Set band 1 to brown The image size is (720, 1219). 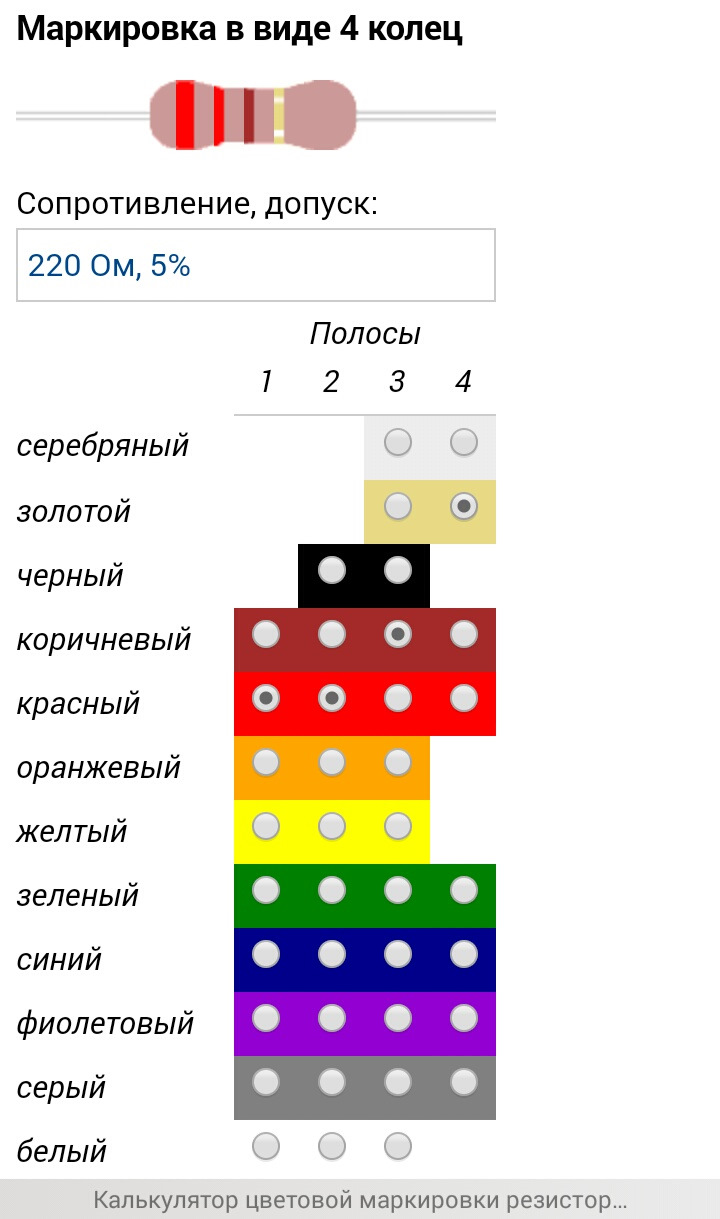266,634
